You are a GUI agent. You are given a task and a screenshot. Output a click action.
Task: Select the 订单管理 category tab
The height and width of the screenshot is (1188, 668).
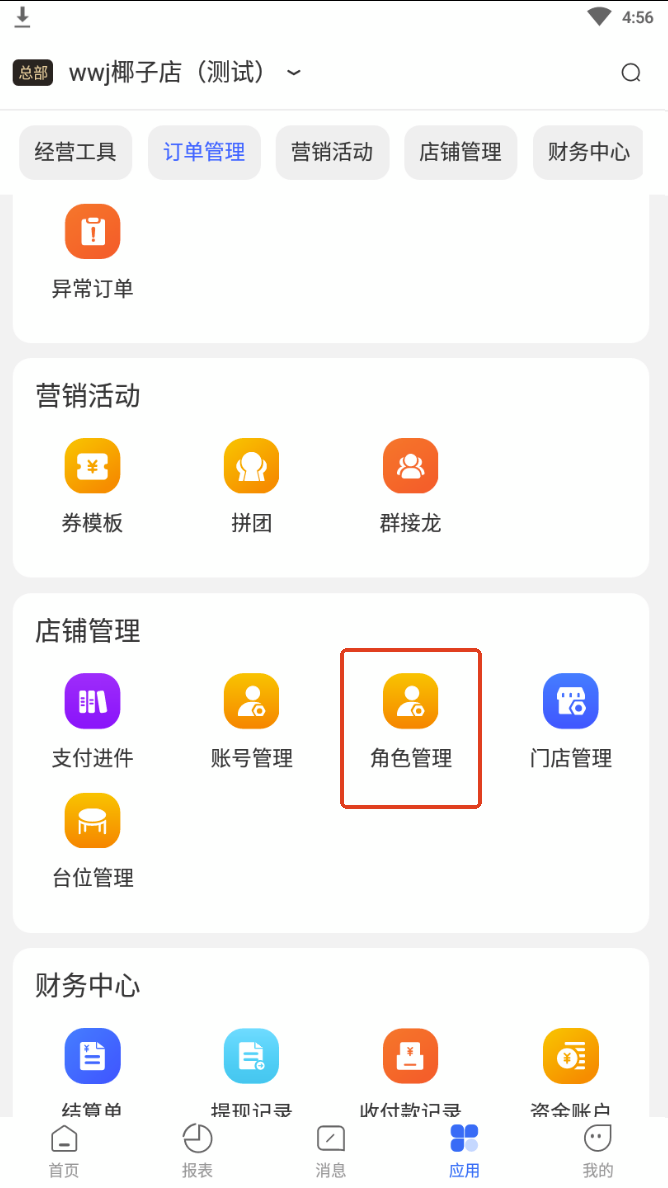click(x=204, y=152)
